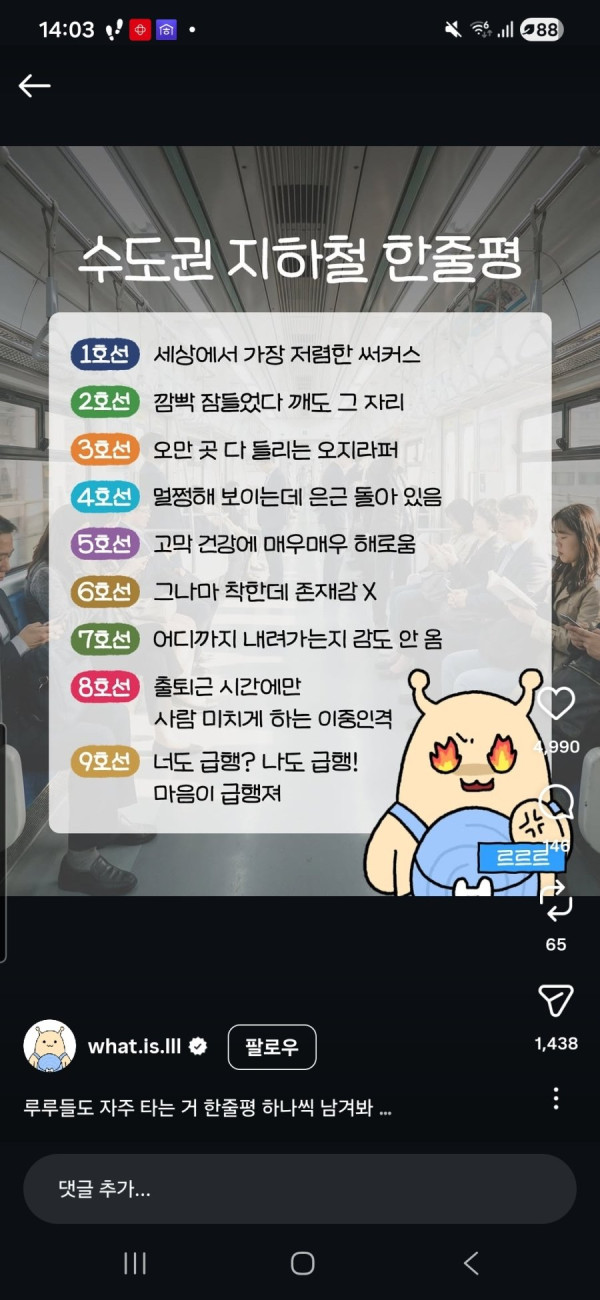The width and height of the screenshot is (600, 1300).
Task: Open the comments on this post
Action: pyautogui.click(x=556, y=802)
